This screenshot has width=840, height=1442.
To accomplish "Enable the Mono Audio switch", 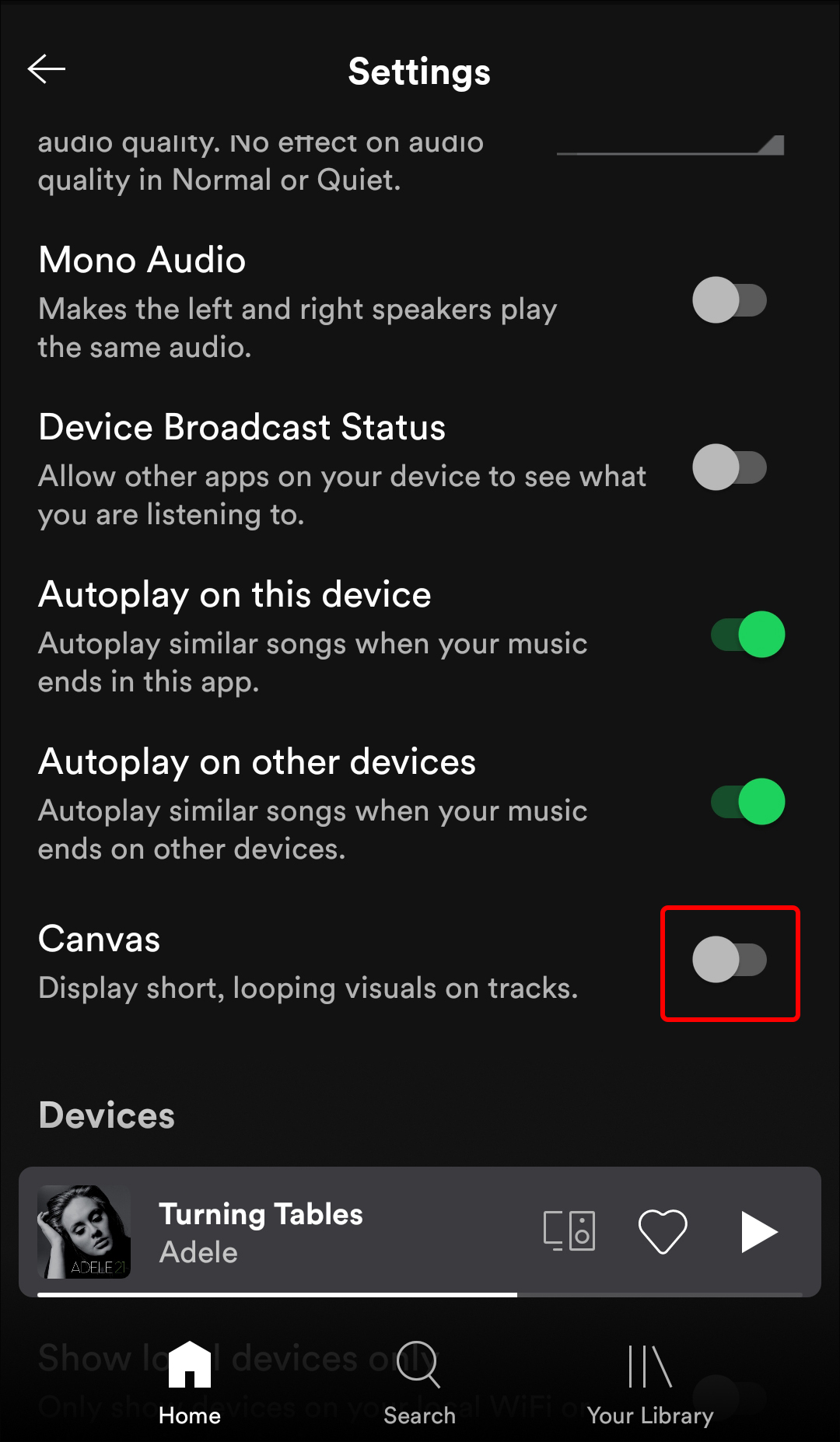I will click(x=730, y=300).
